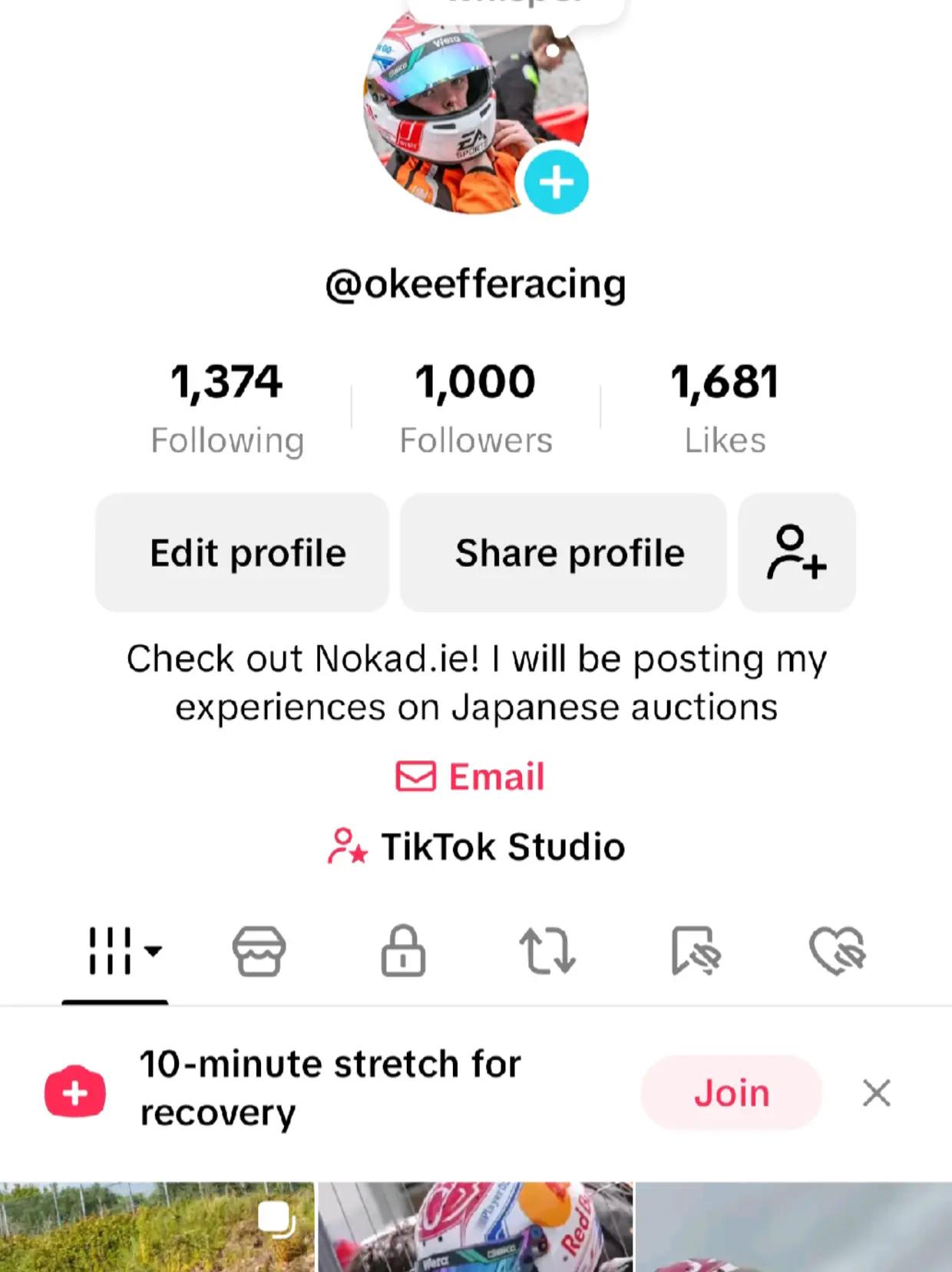This screenshot has width=952, height=1272.
Task: Open the Red Bull helmet video
Action: point(475,1227)
